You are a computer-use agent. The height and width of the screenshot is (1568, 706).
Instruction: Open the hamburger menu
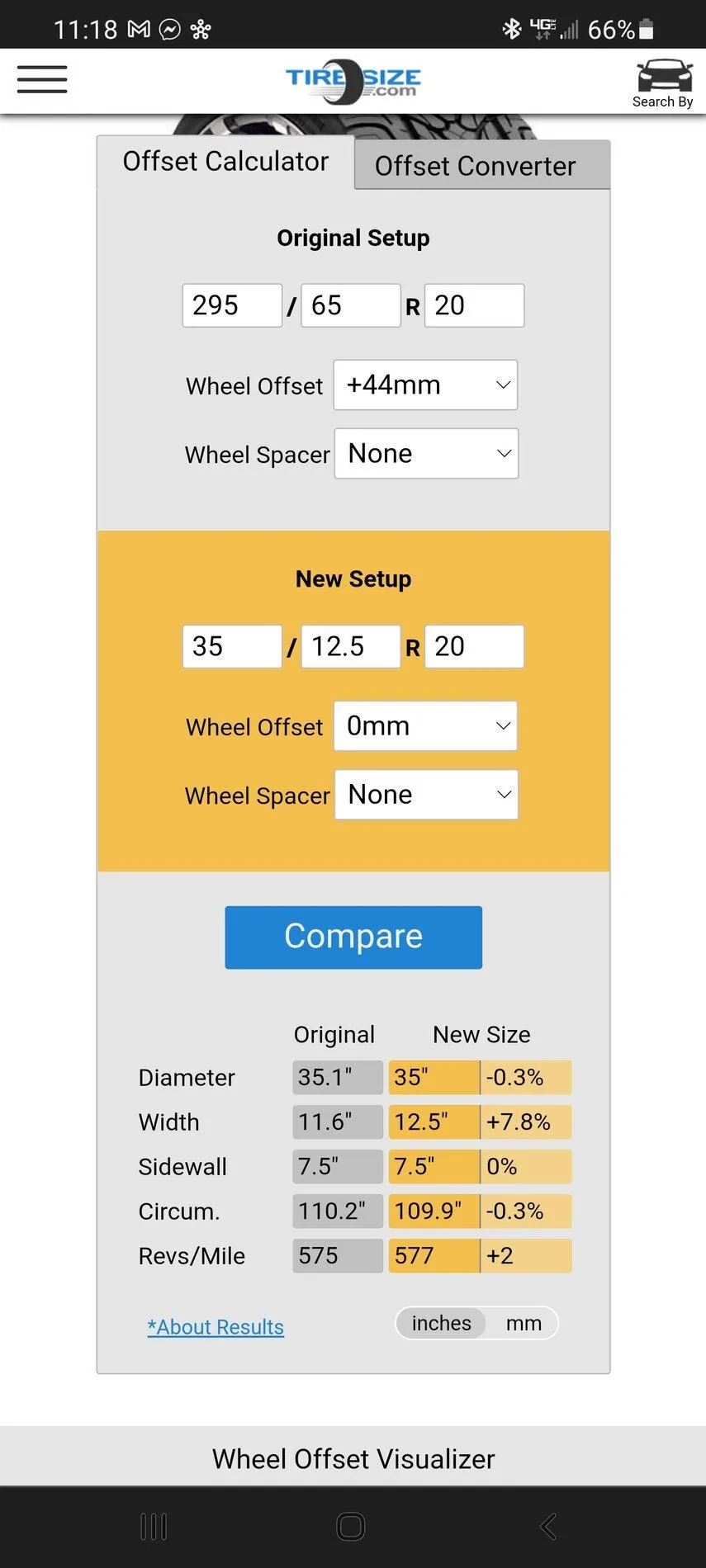tap(42, 79)
